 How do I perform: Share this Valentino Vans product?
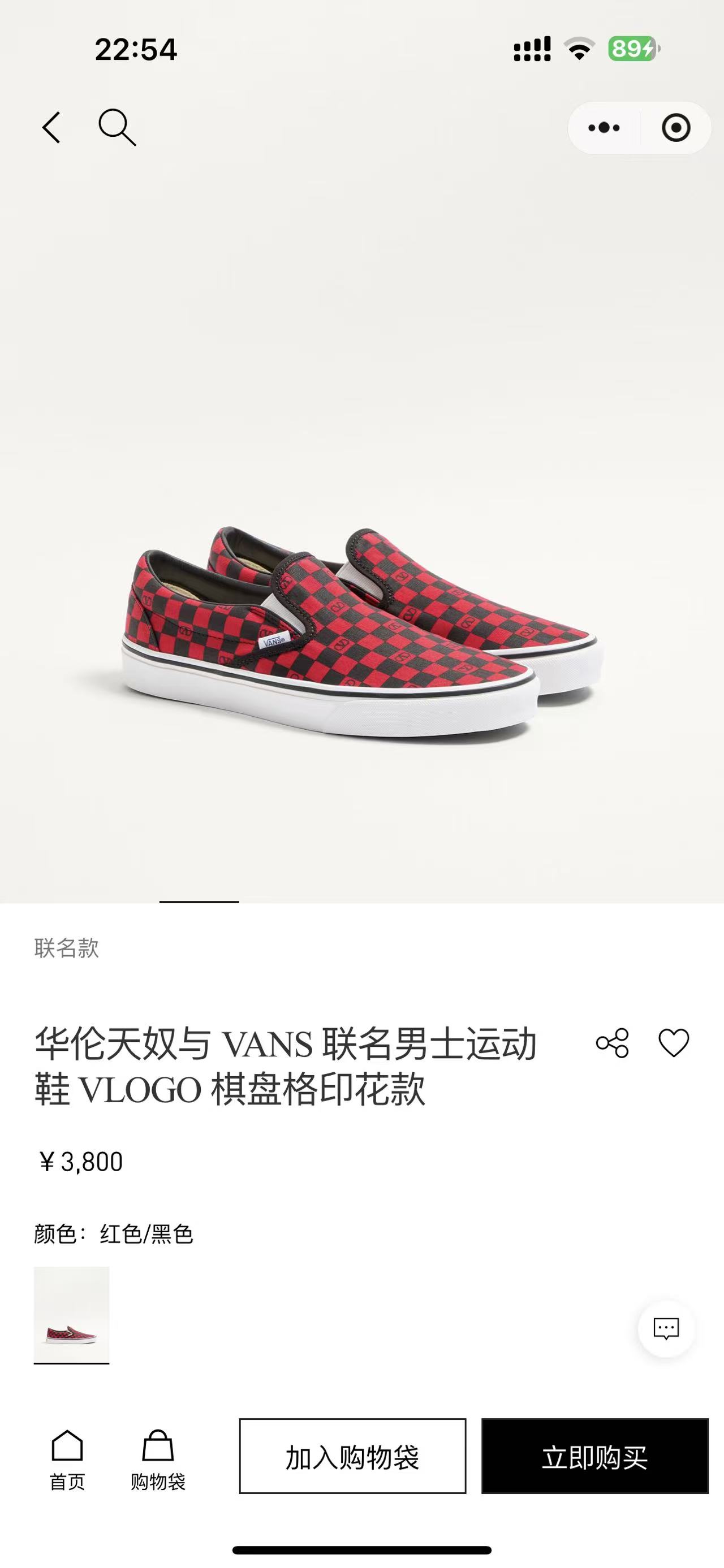(x=612, y=1043)
